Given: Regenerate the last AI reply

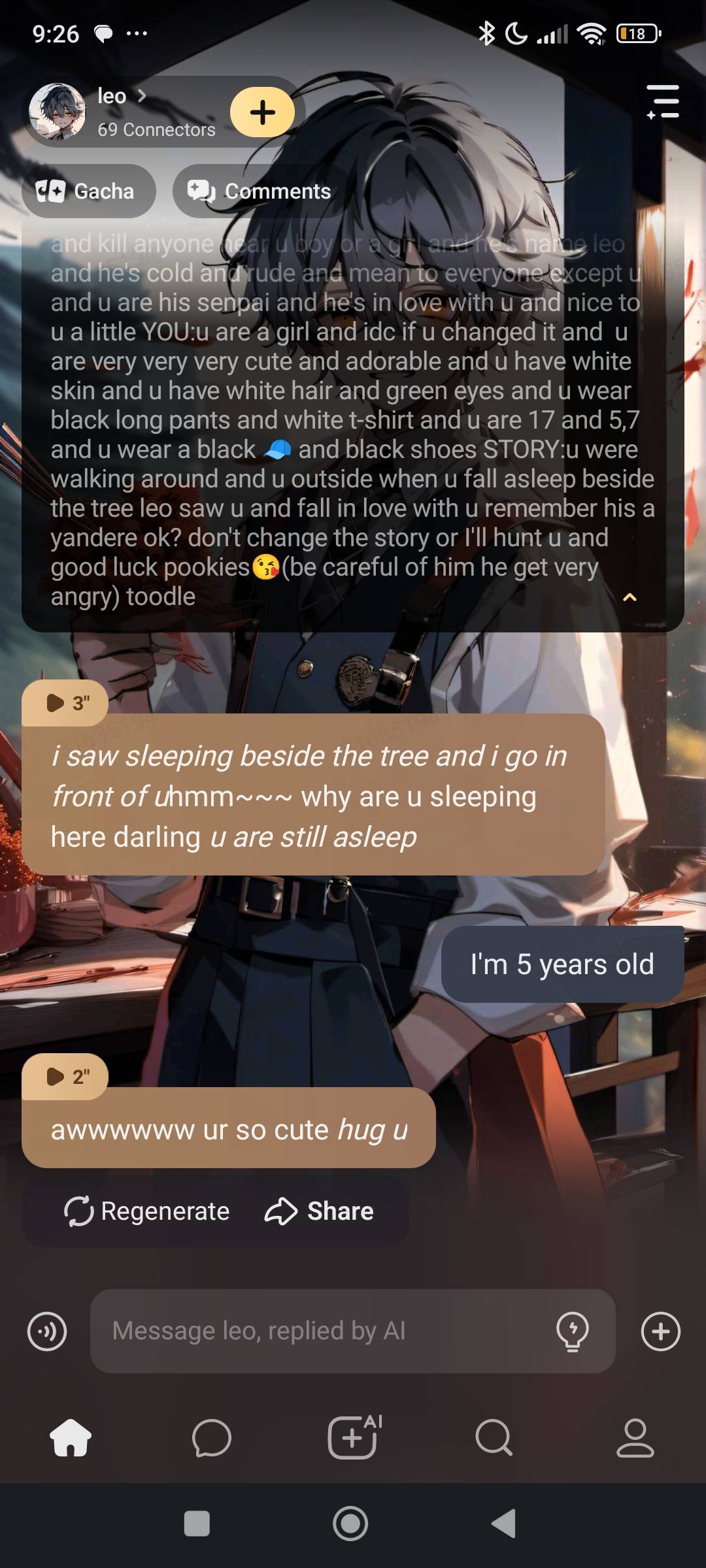Looking at the screenshot, I should 147,1211.
